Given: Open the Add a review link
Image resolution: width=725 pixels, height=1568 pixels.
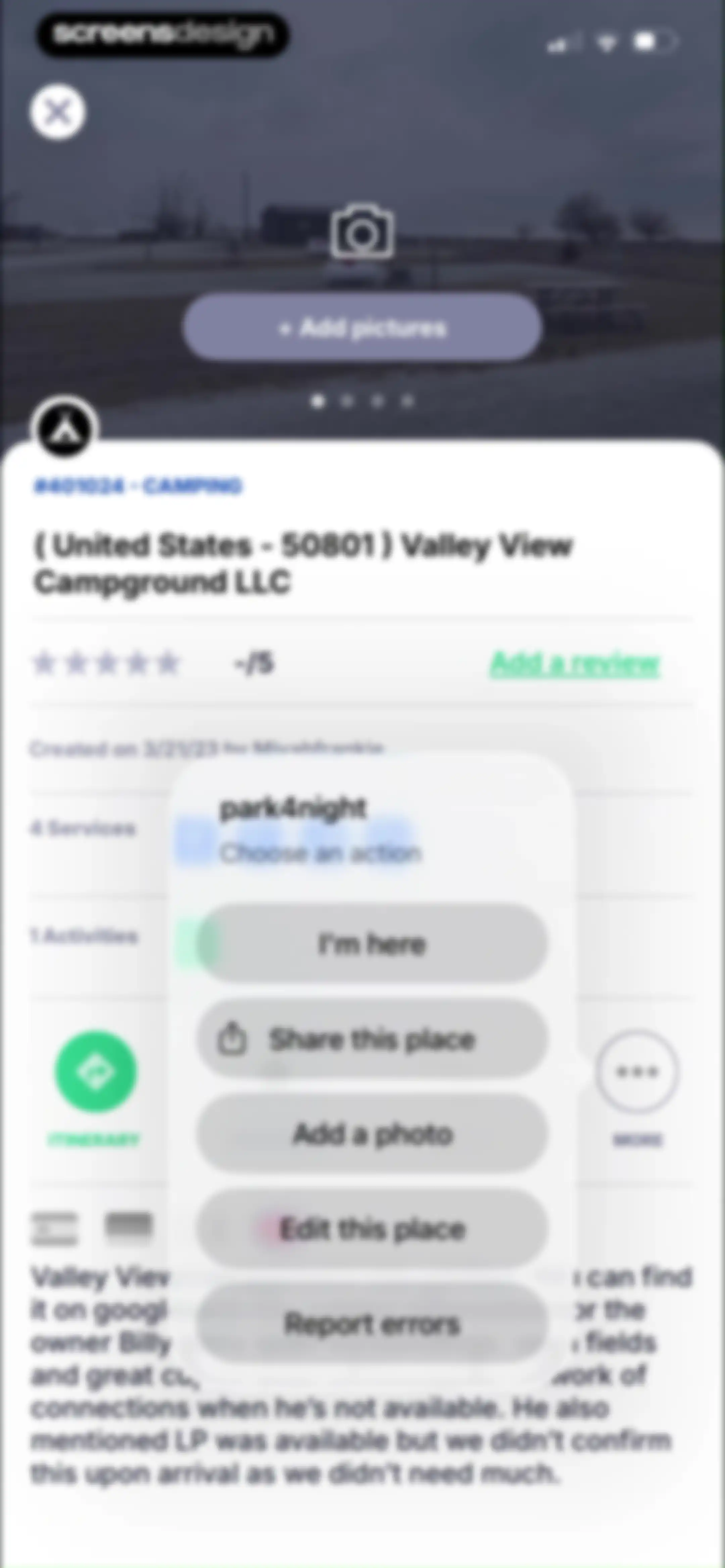Looking at the screenshot, I should 575,663.
